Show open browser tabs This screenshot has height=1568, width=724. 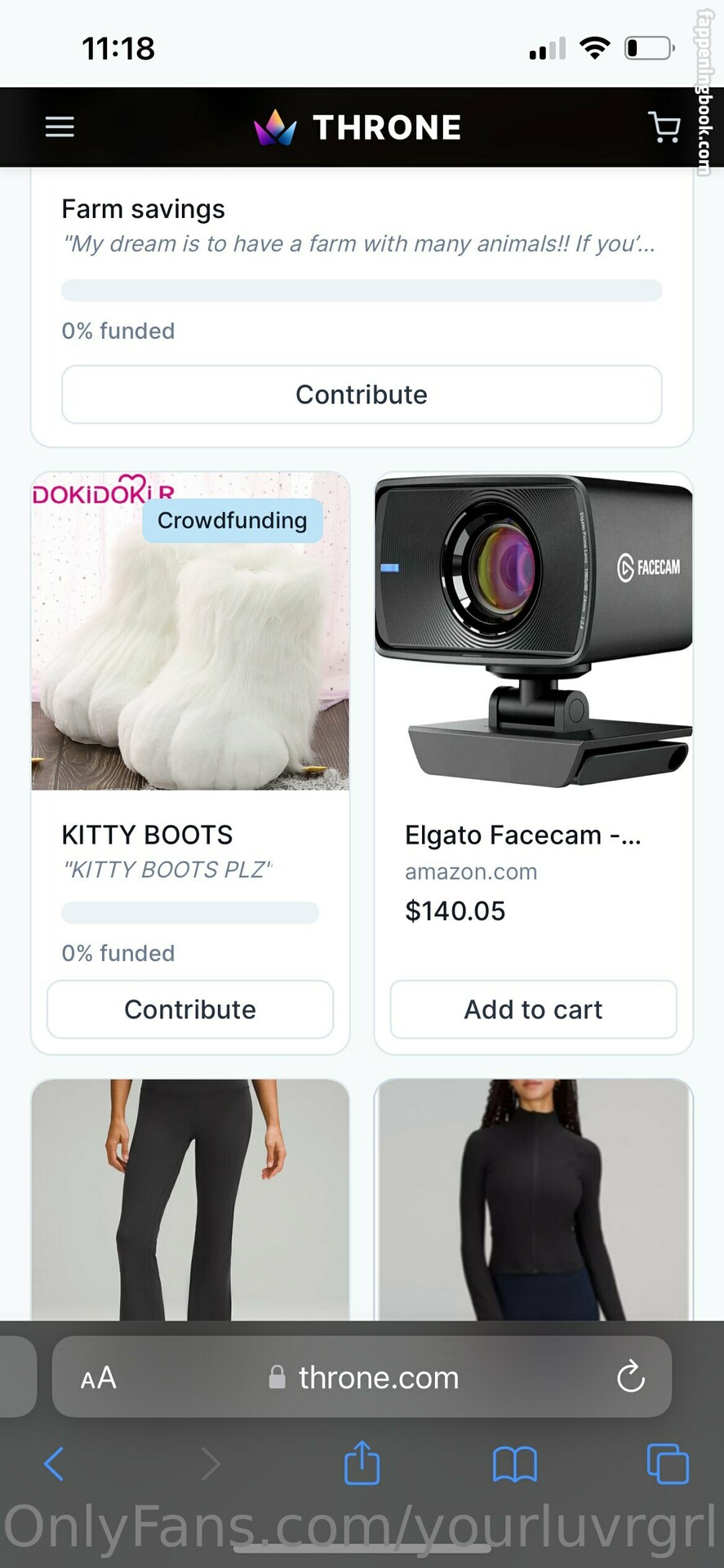(668, 1463)
